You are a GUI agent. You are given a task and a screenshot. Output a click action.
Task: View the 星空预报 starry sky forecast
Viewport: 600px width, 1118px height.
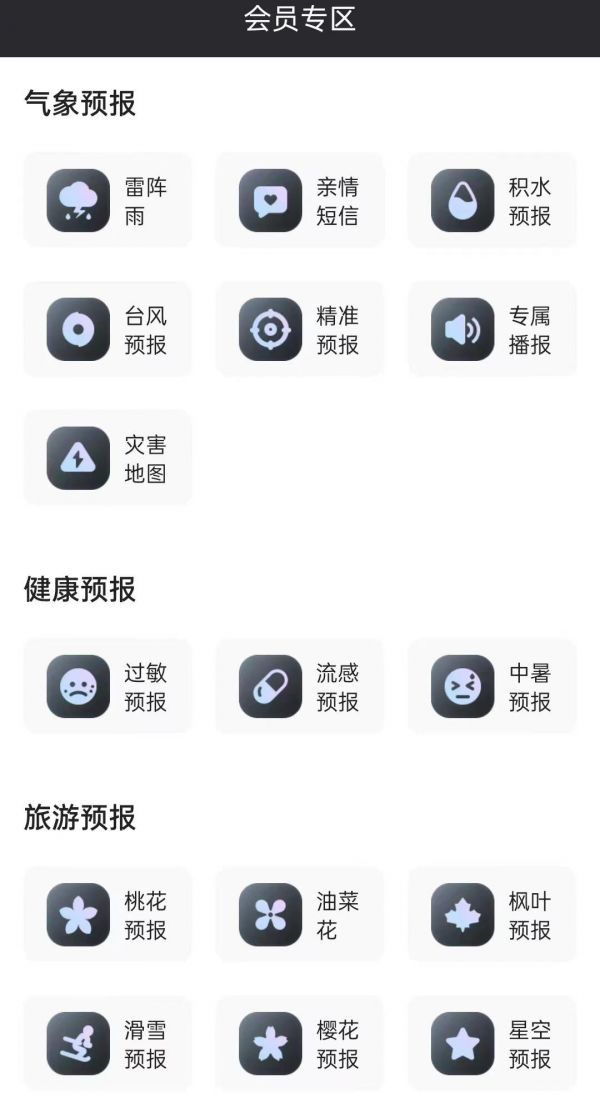point(492,1044)
